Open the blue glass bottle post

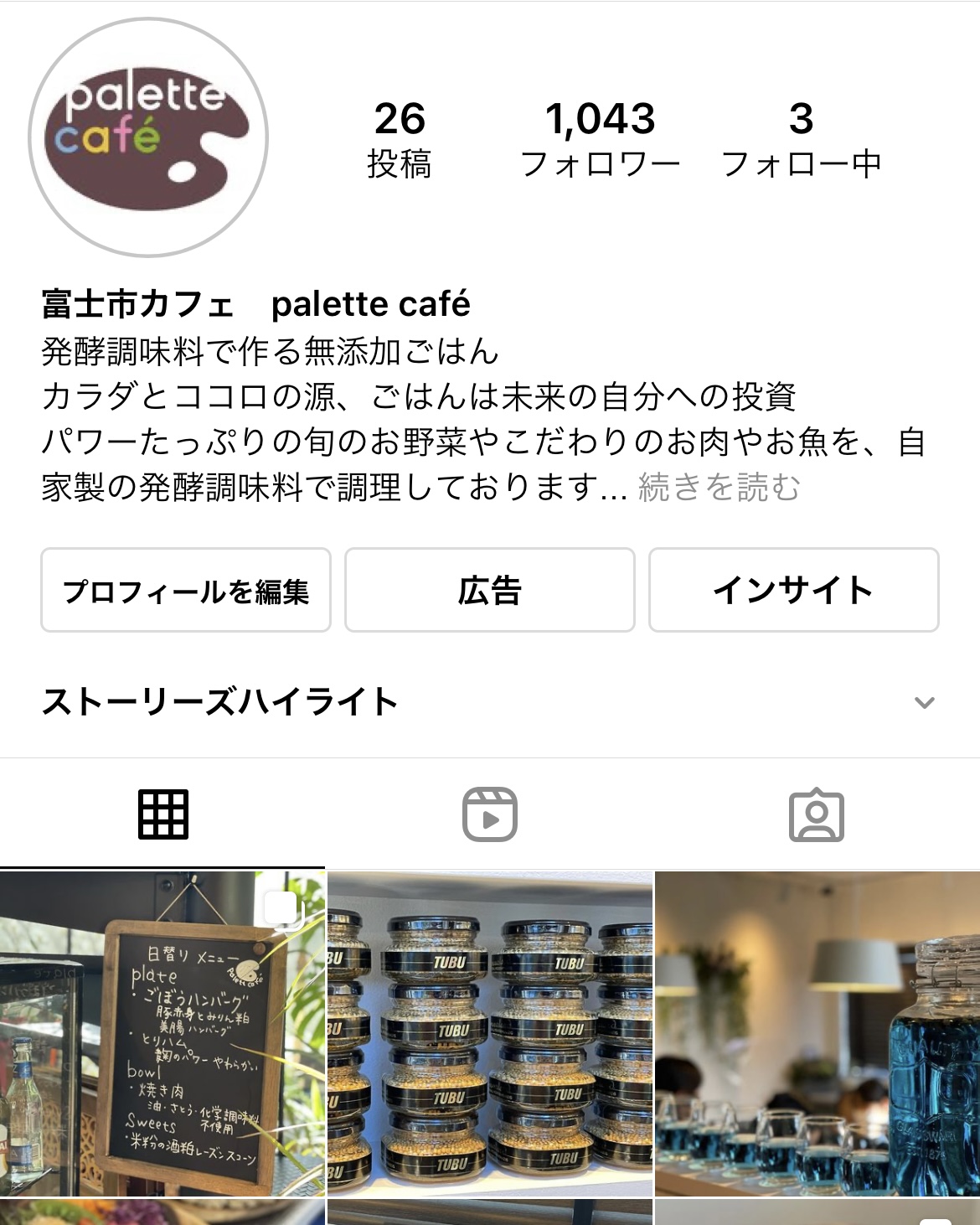[x=818, y=1033]
